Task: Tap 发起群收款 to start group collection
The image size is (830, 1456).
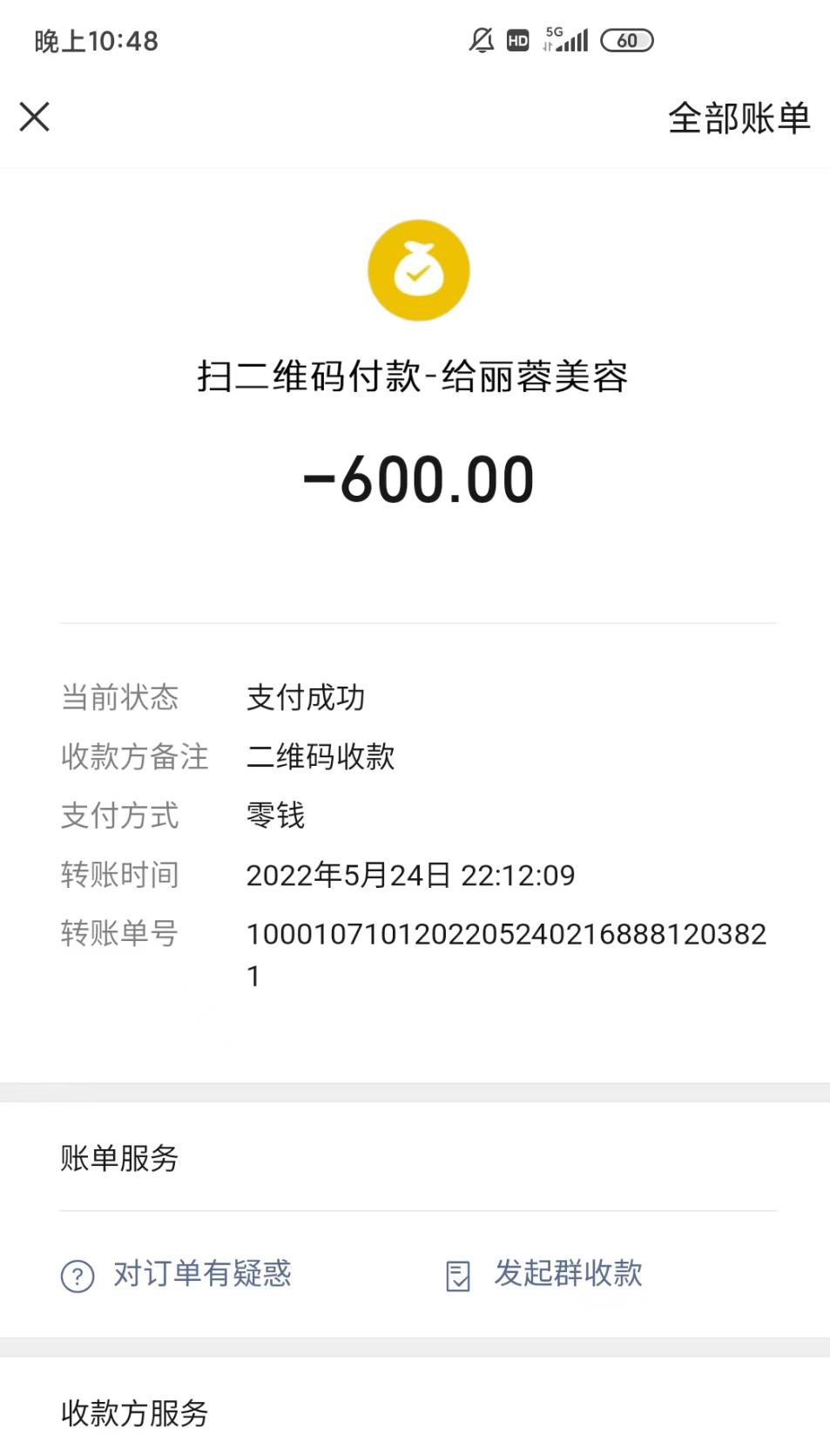Action: [x=570, y=1275]
